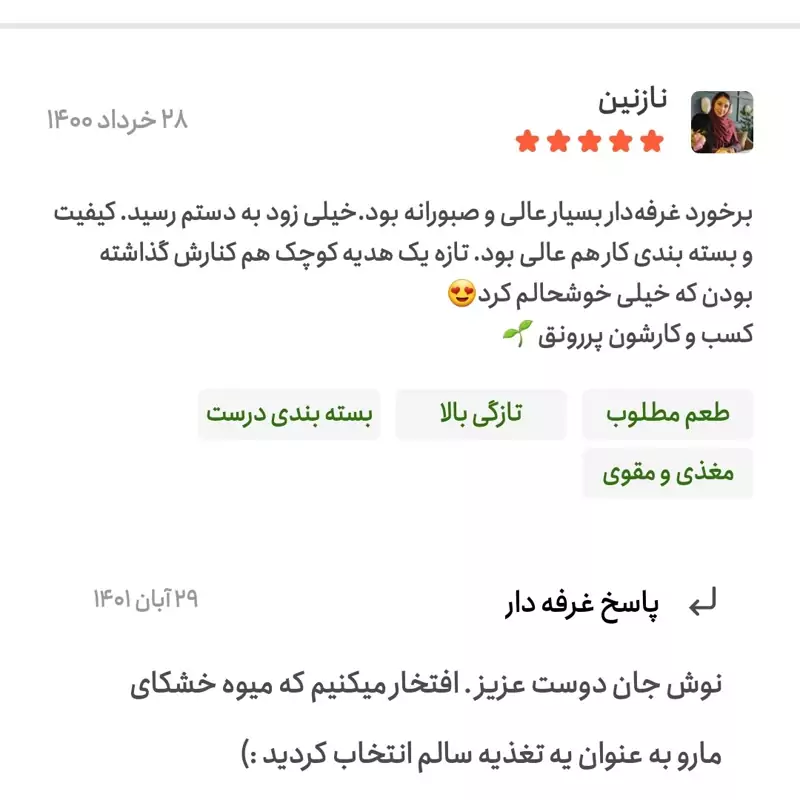800x800 pixels.
Task: Open reviewer نازنین's profile photo
Action: (722, 122)
